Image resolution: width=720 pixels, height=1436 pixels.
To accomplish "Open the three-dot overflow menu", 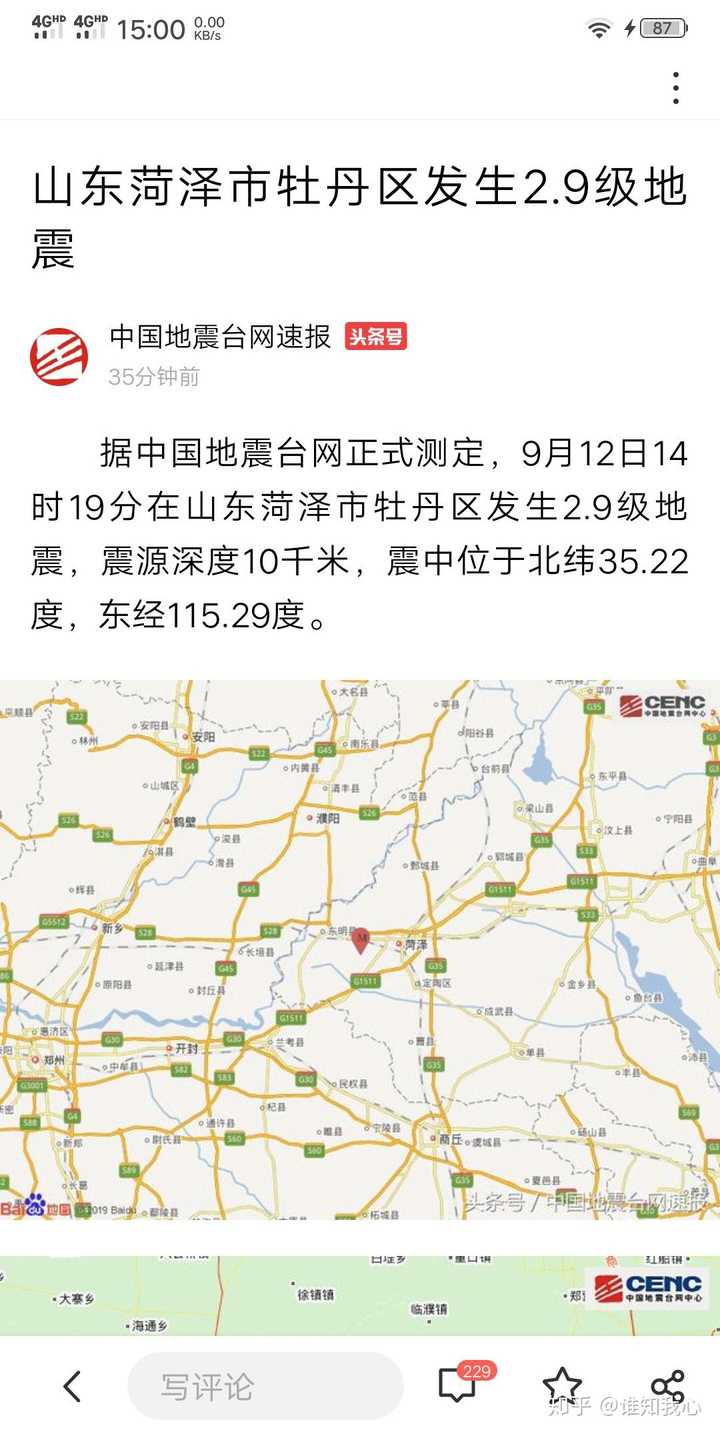I will (676, 88).
